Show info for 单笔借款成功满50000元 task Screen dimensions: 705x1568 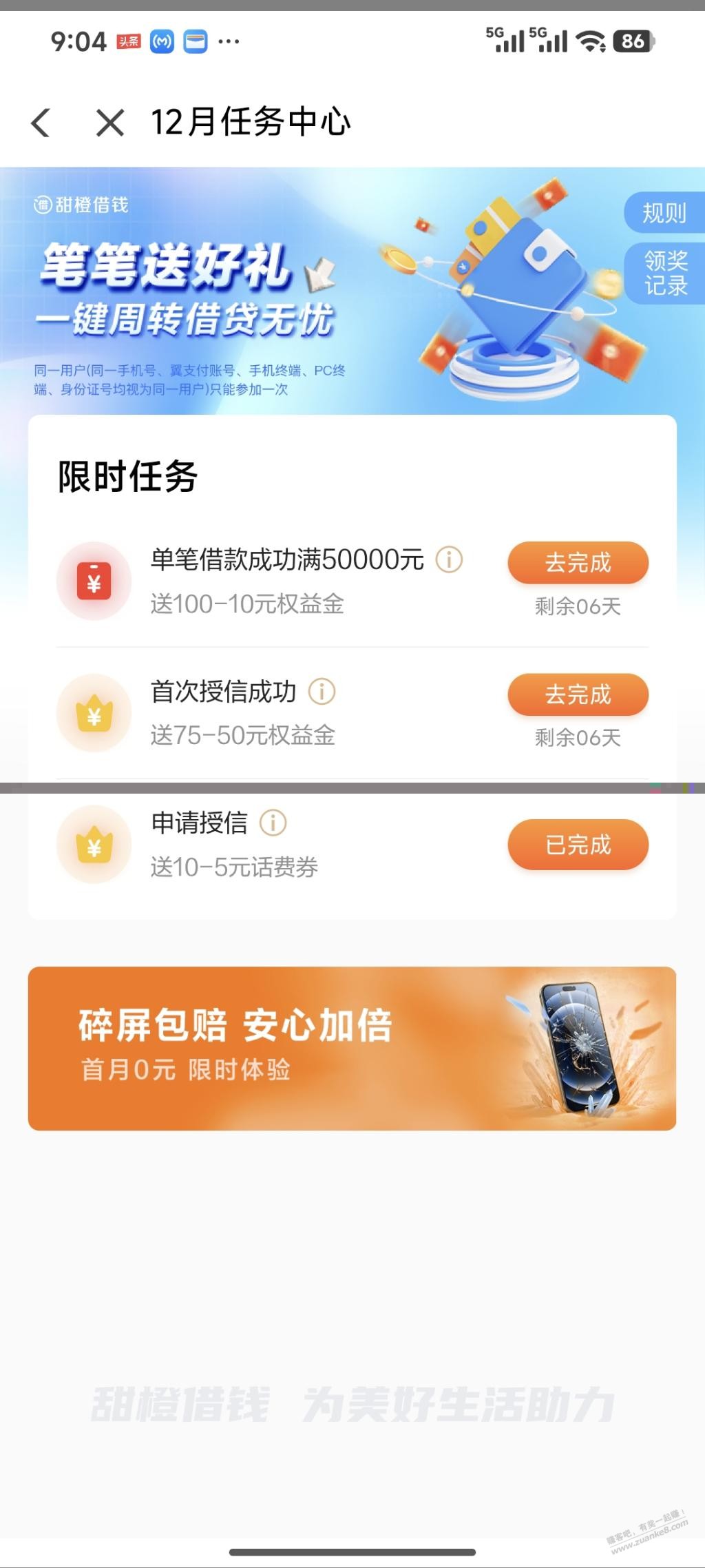coord(450,559)
